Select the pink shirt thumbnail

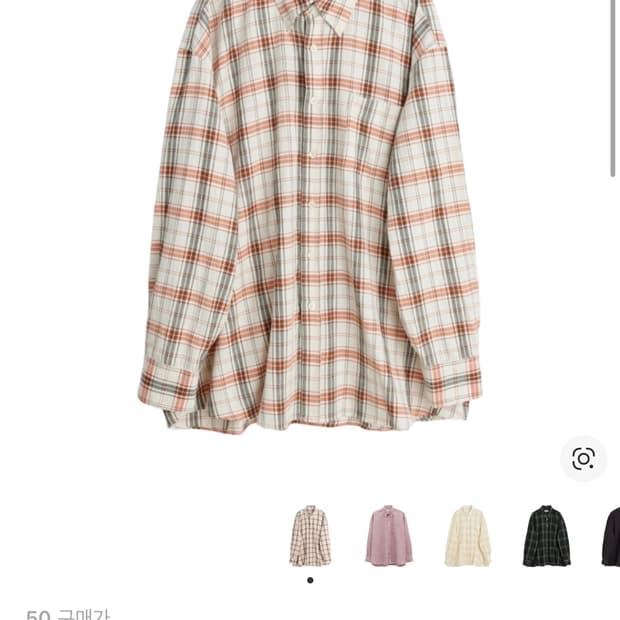tap(389, 536)
